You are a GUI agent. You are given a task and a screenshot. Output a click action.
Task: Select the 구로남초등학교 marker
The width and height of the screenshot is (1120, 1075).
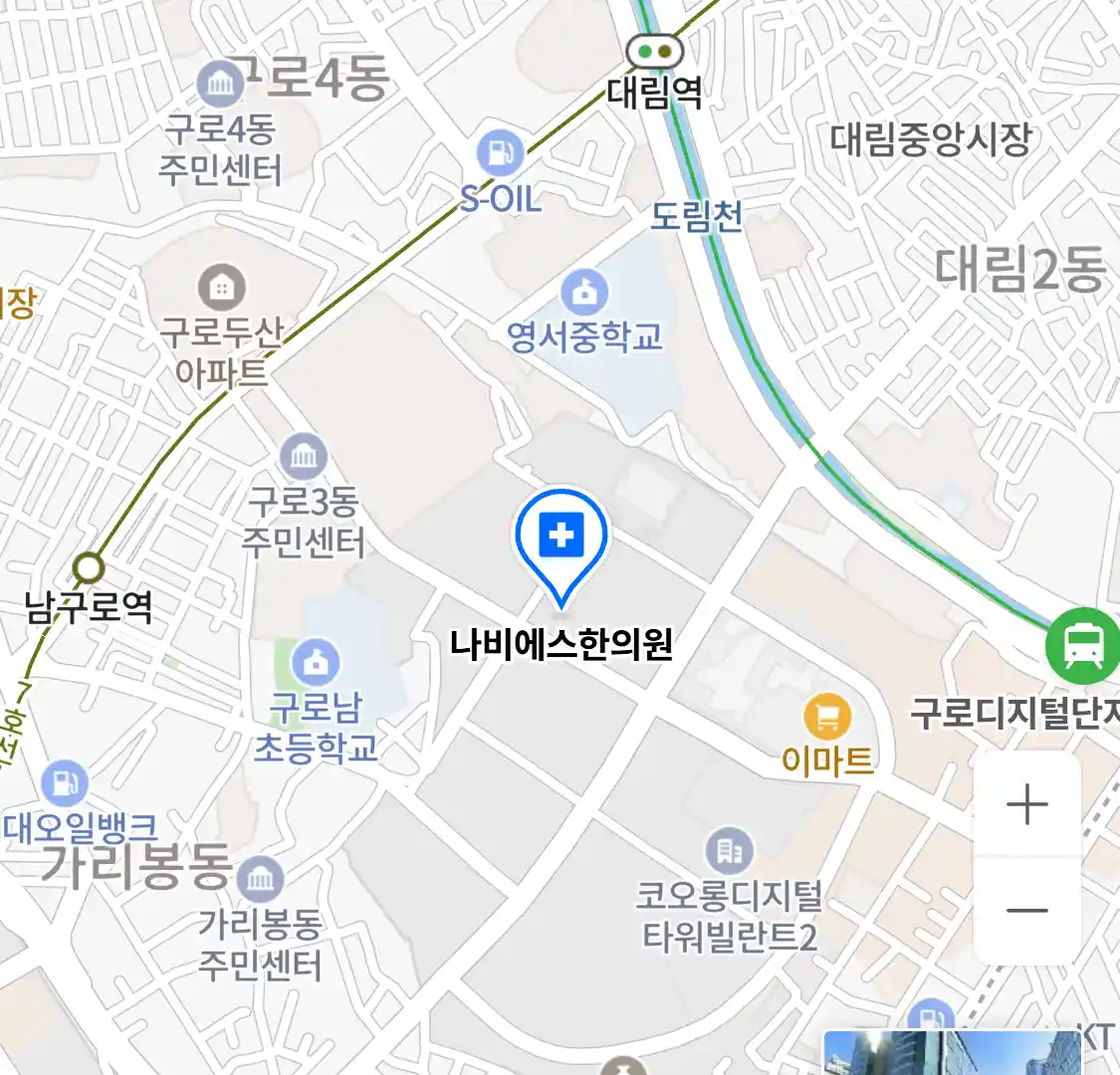pyautogui.click(x=317, y=662)
